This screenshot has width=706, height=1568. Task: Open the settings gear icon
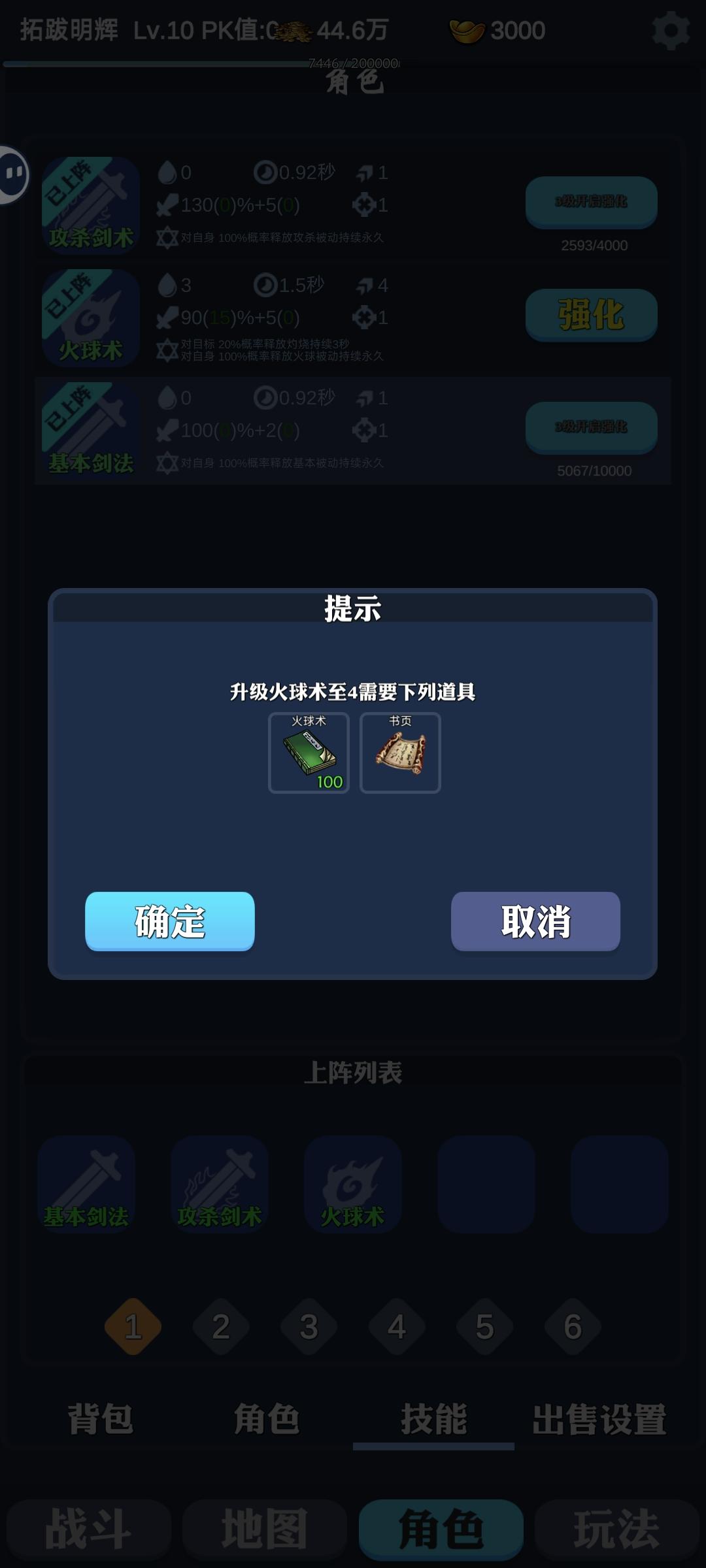pyautogui.click(x=671, y=29)
